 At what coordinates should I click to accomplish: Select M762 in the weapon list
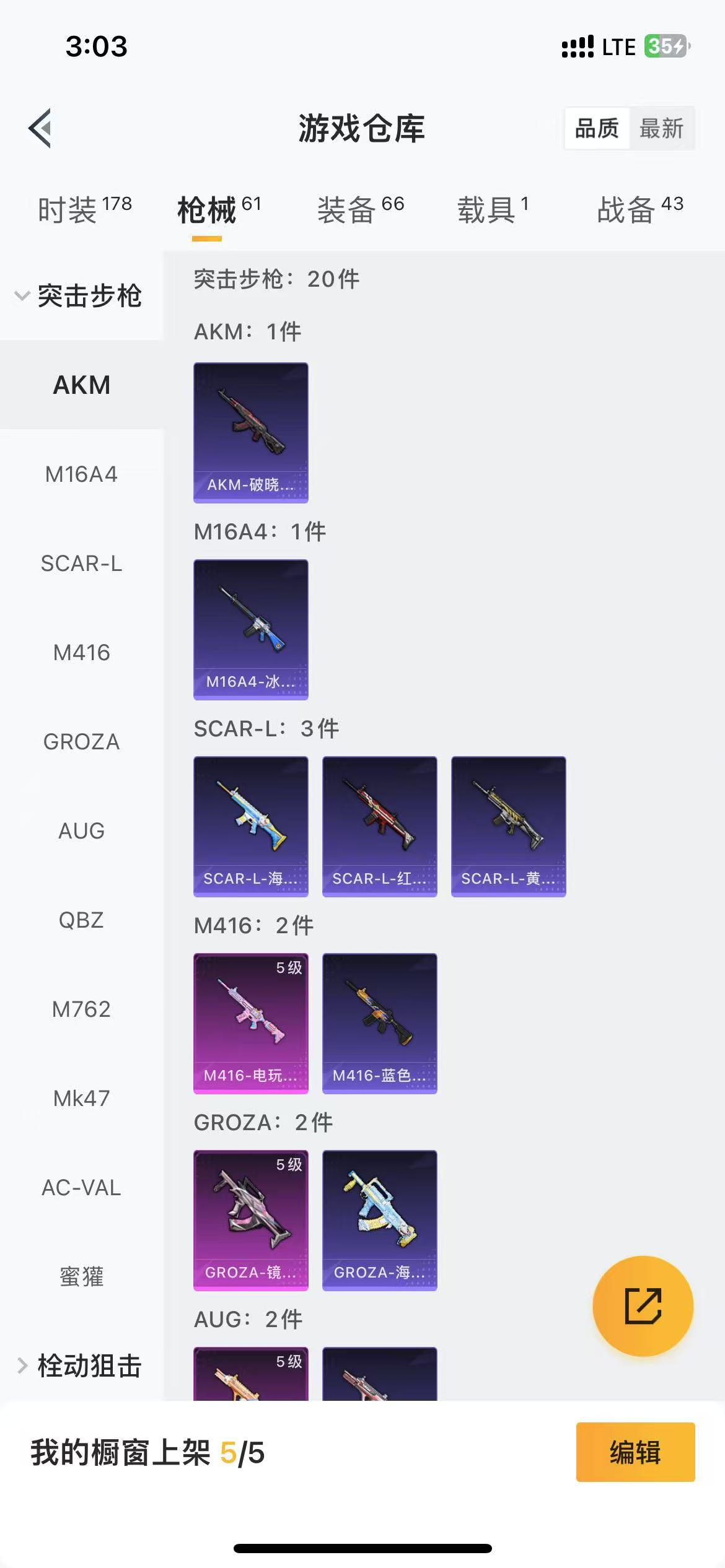tap(81, 1009)
